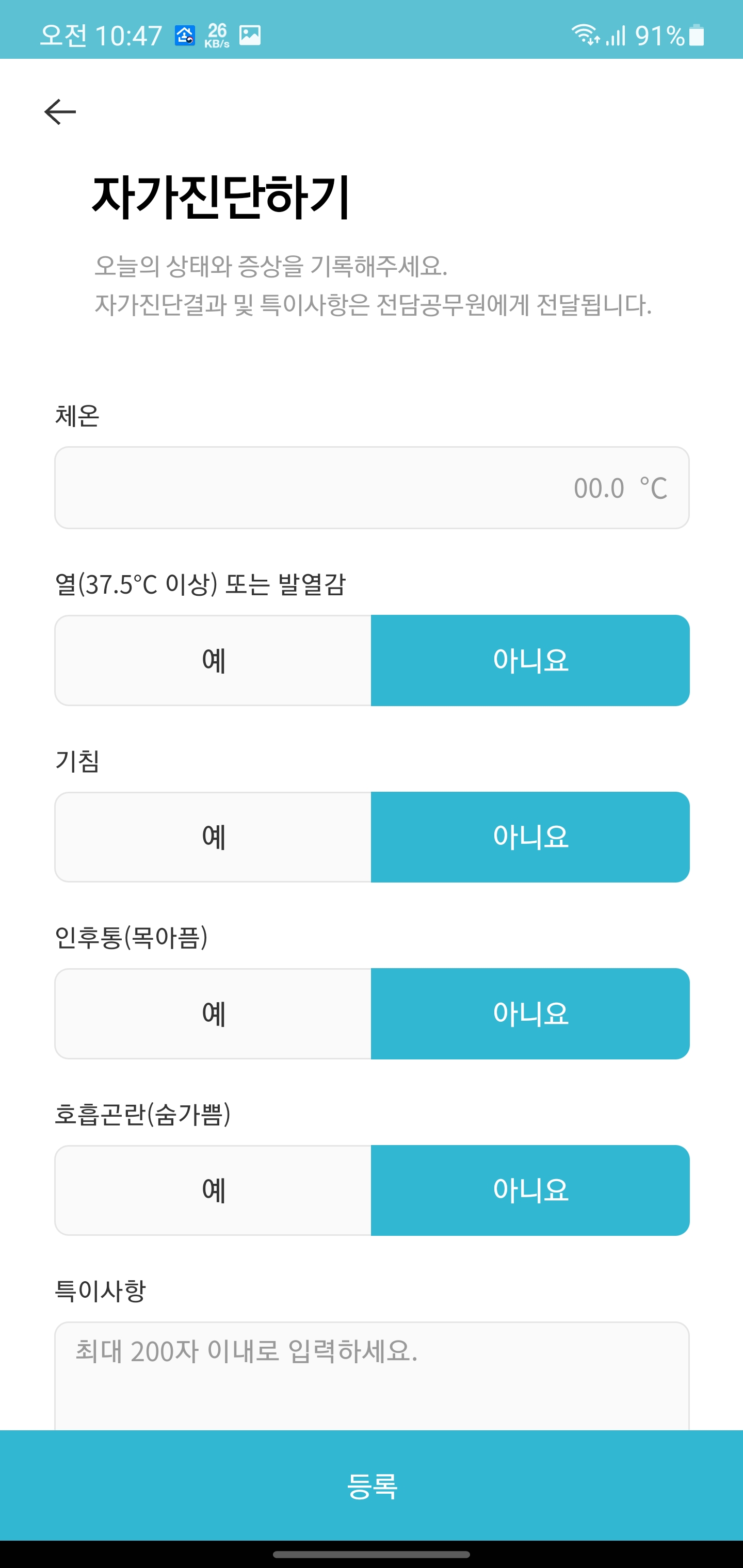Screen dimensions: 743x1568
Task: Go back using the arrow icon
Action: point(60,112)
